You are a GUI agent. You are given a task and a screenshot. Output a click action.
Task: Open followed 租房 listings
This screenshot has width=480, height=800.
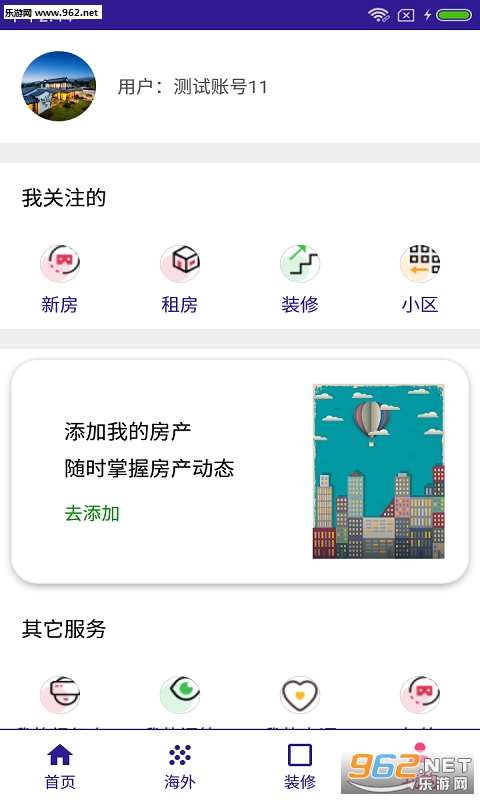tap(180, 280)
